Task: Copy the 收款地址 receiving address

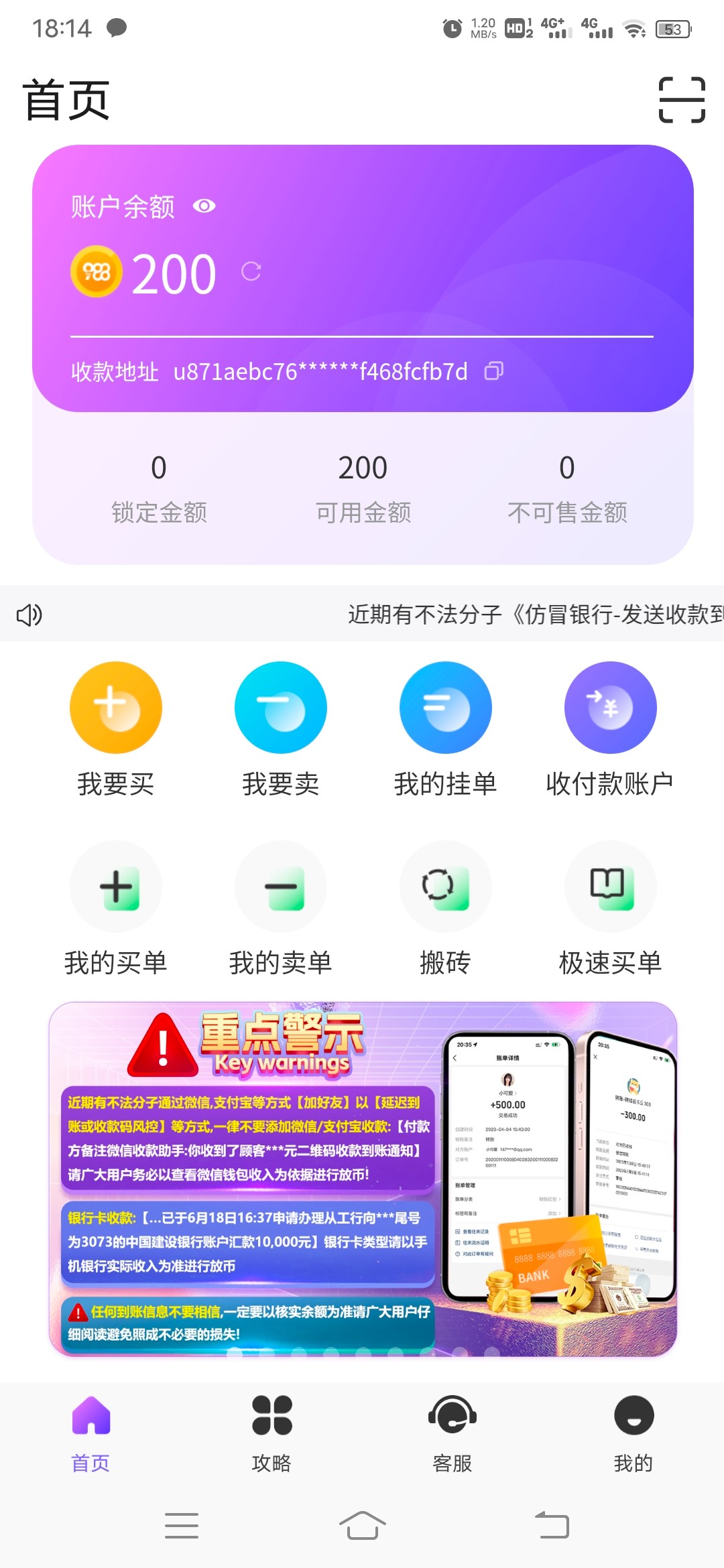Action: [x=495, y=371]
